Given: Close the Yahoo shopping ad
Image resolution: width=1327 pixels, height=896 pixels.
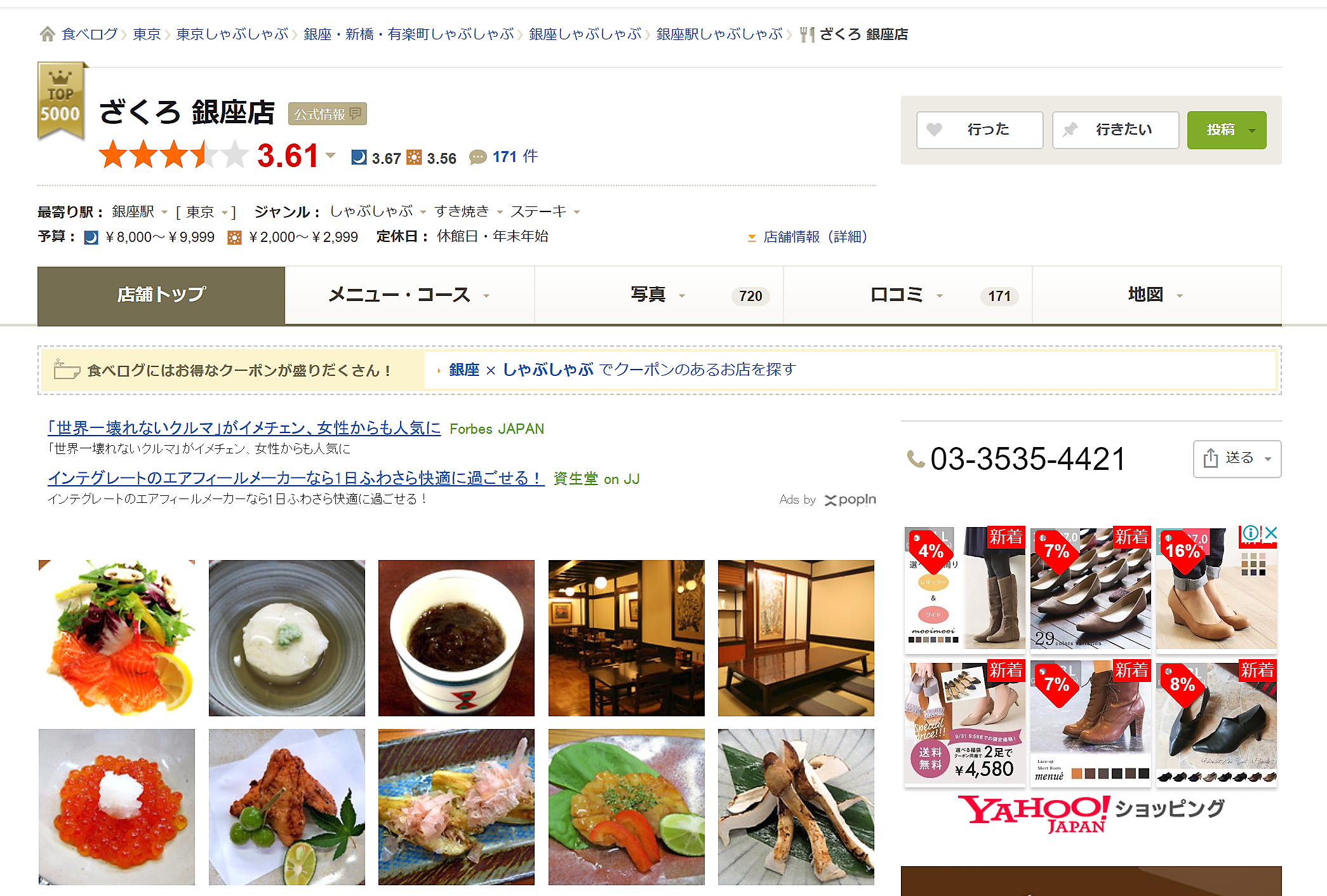Looking at the screenshot, I should tap(1271, 533).
